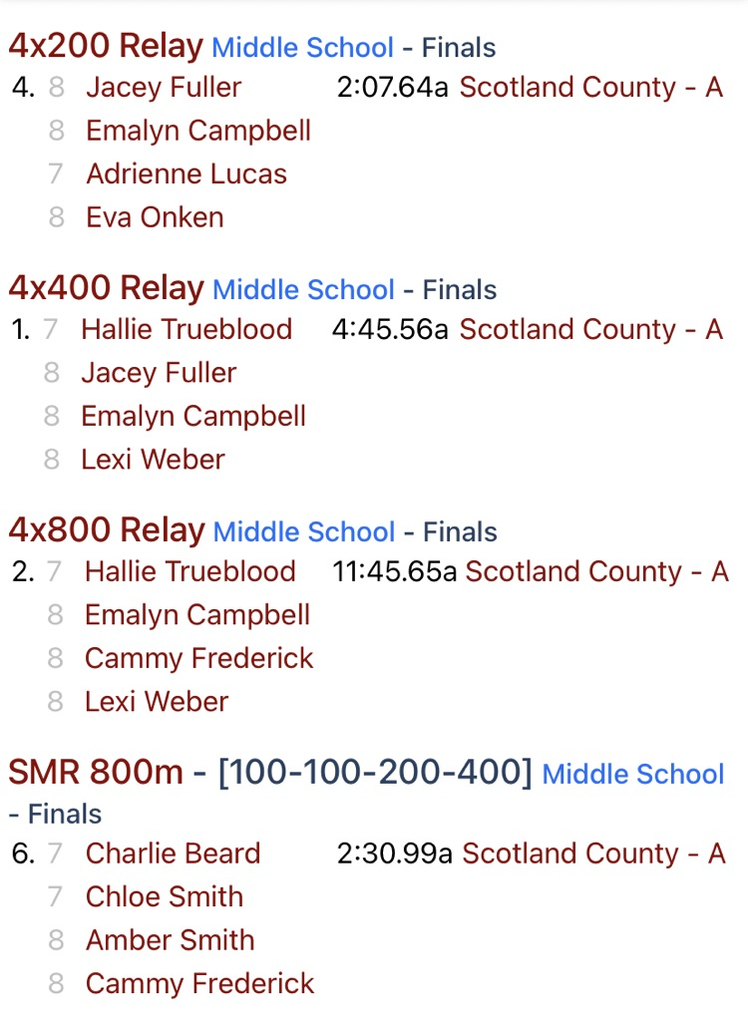The height and width of the screenshot is (1024, 748).
Task: Open Eva Onken's athlete page
Action: click(x=155, y=217)
